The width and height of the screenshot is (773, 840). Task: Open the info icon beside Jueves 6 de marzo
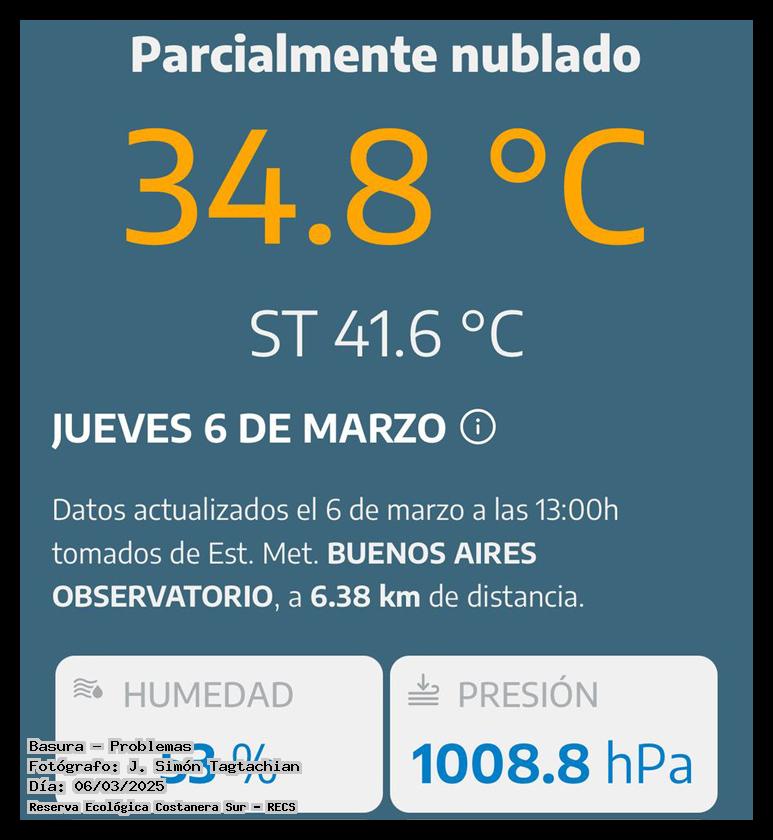click(x=478, y=428)
